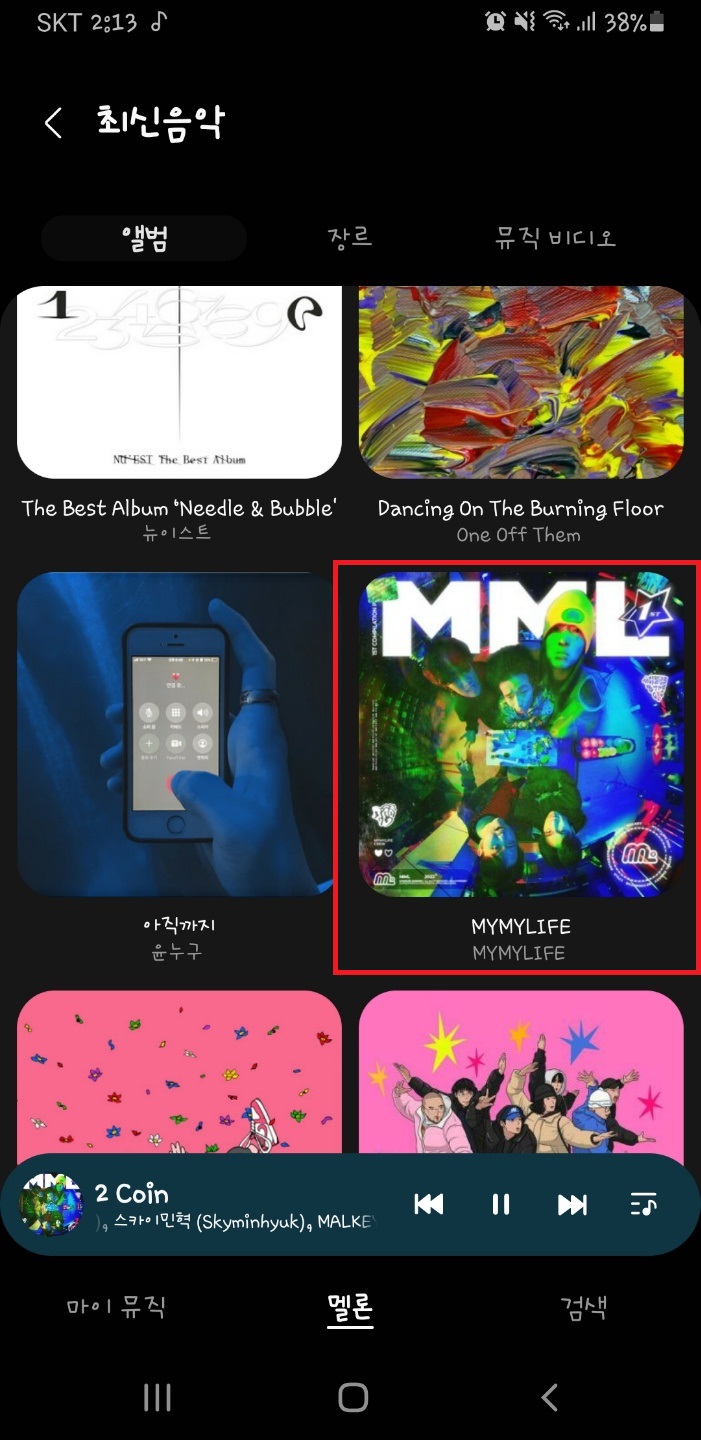The image size is (701, 1440).
Task: Go back from 최신음악 page
Action: 53,123
